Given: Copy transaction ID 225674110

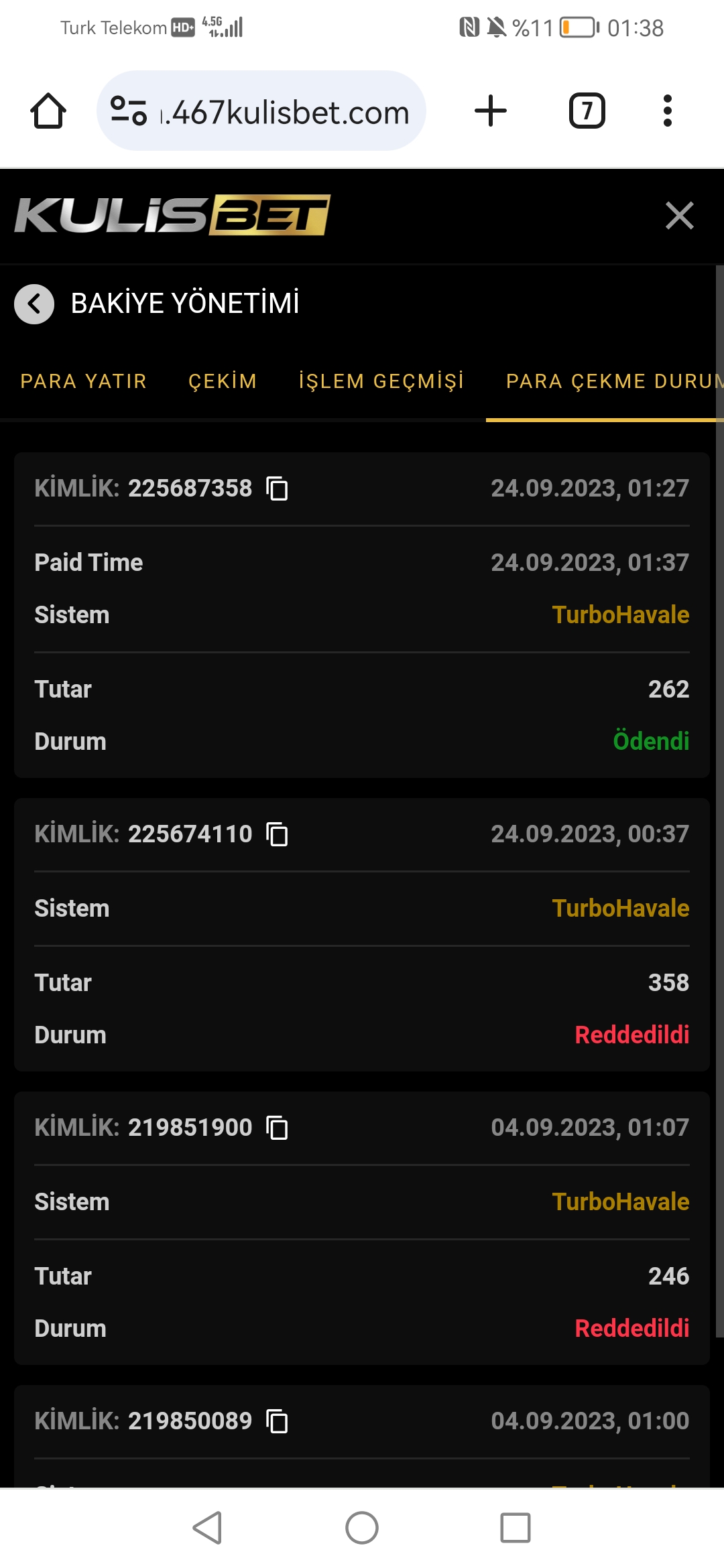Looking at the screenshot, I should pos(278,834).
